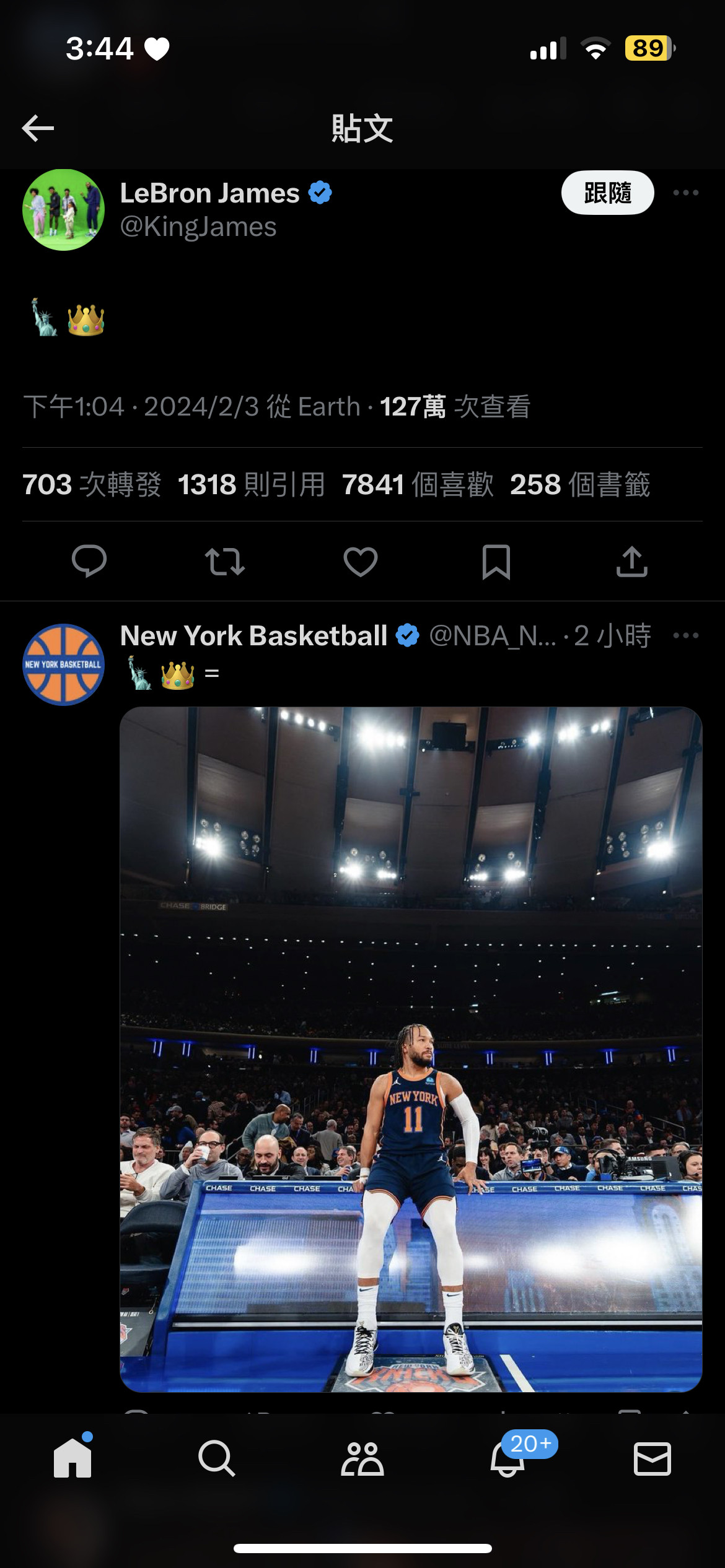Open the Messages tab
This screenshot has width=725, height=1568.
coord(652,1458)
